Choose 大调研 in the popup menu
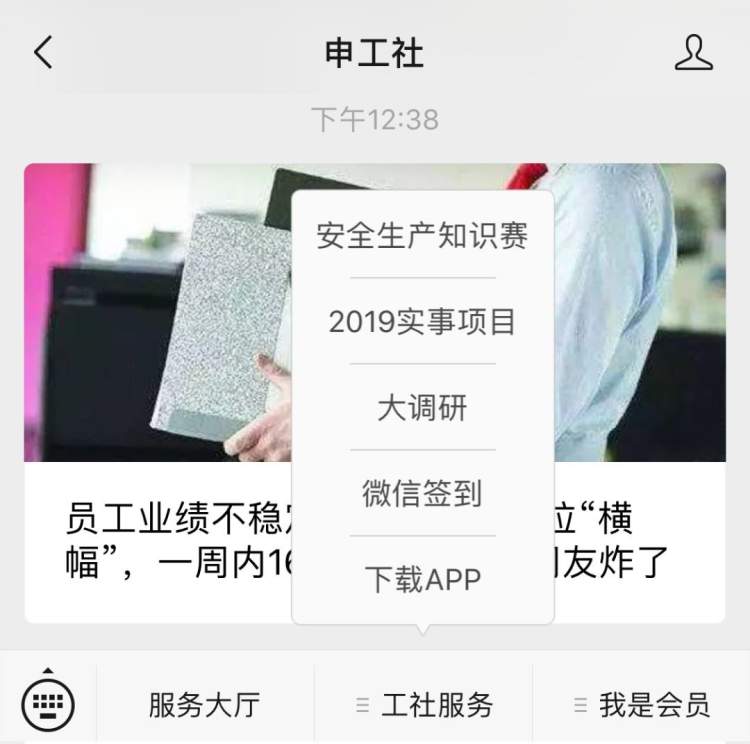The width and height of the screenshot is (750, 744). tap(422, 408)
